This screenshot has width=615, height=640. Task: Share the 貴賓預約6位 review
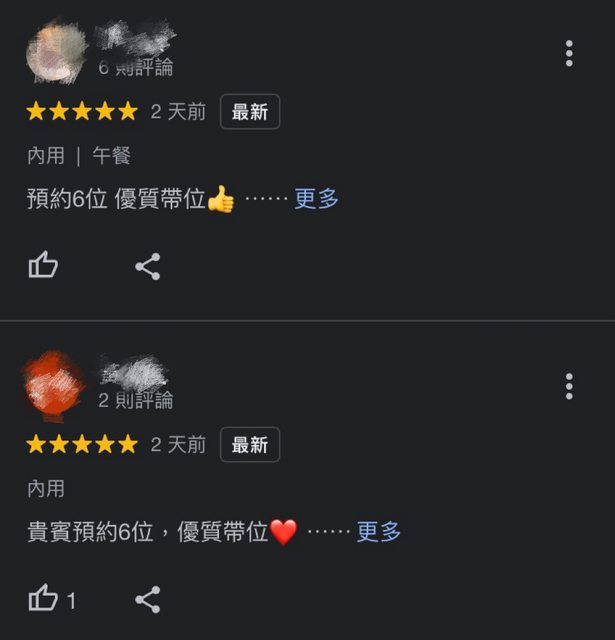[x=148, y=599]
